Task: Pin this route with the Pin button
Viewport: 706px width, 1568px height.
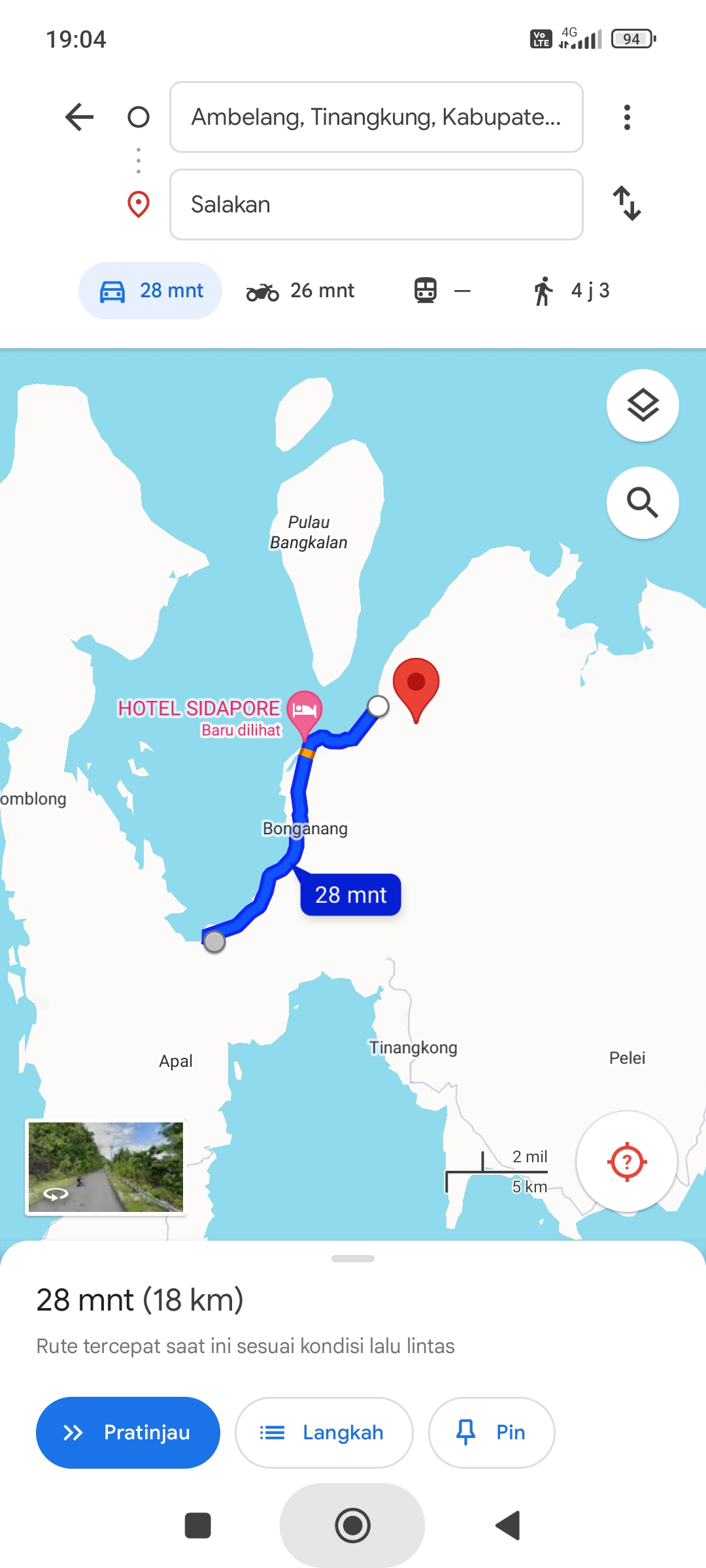Action: coord(492,1433)
